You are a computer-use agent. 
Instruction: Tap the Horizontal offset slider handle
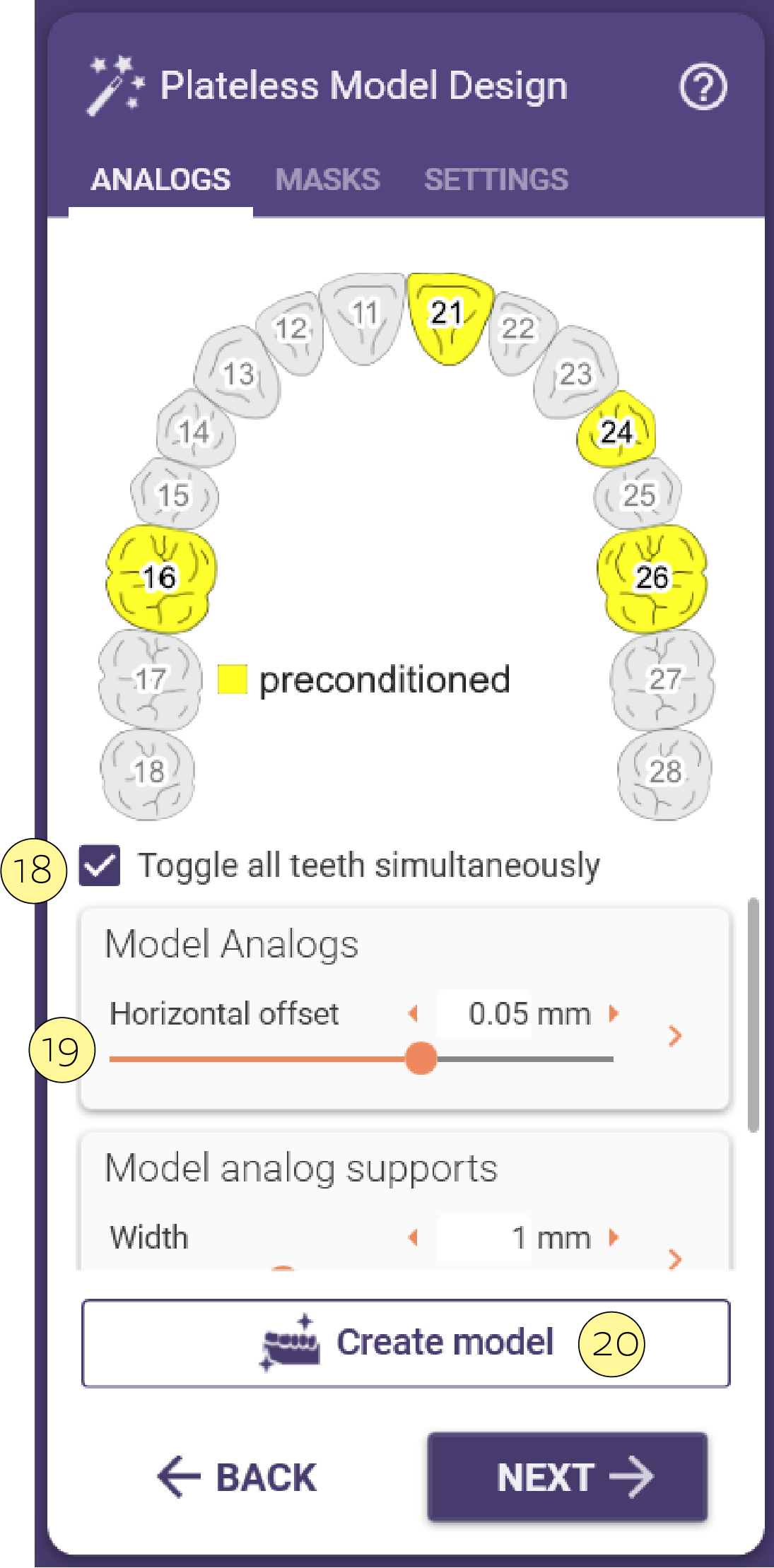pyautogui.click(x=421, y=1059)
